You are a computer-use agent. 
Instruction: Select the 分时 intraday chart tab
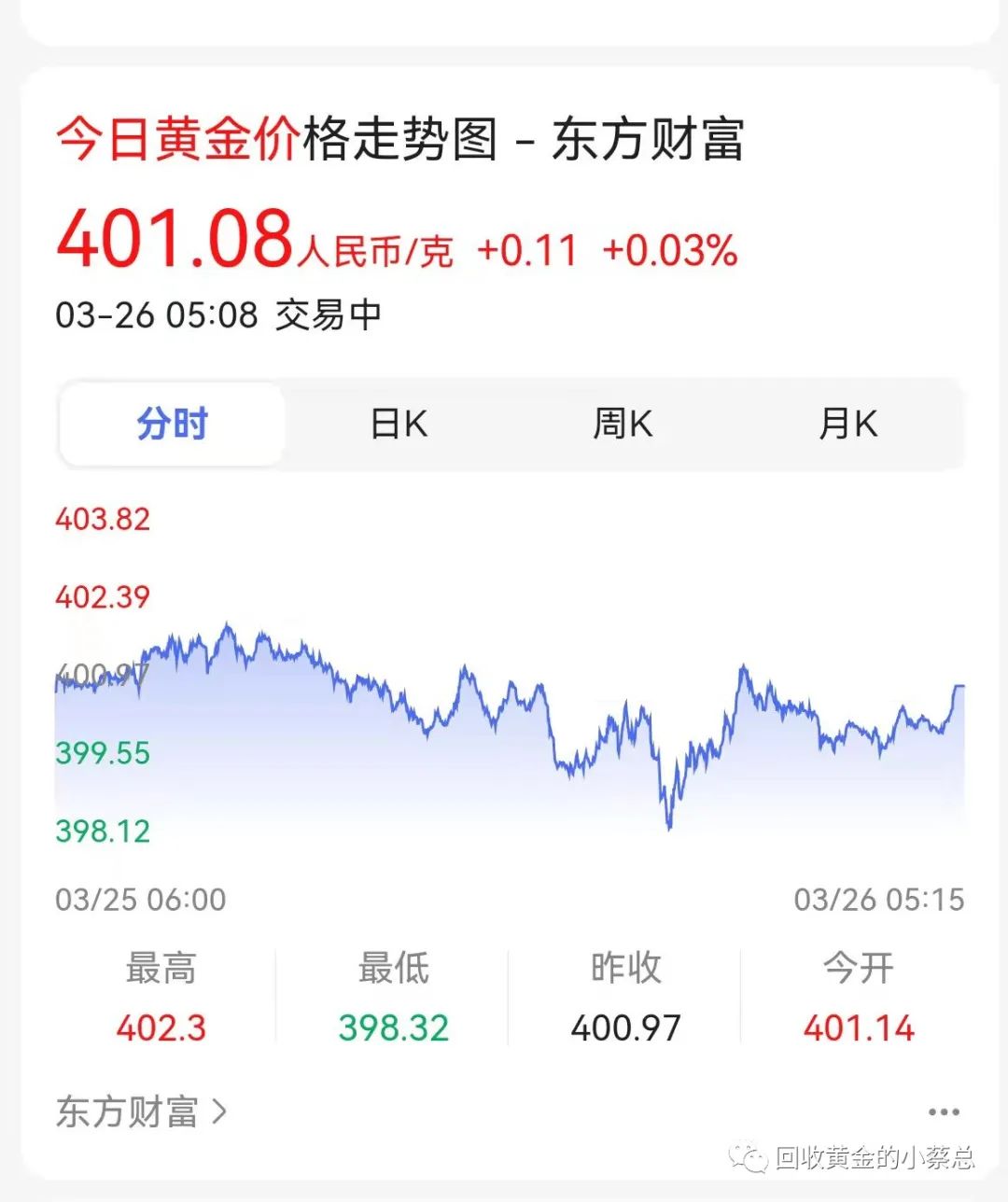click(x=173, y=424)
